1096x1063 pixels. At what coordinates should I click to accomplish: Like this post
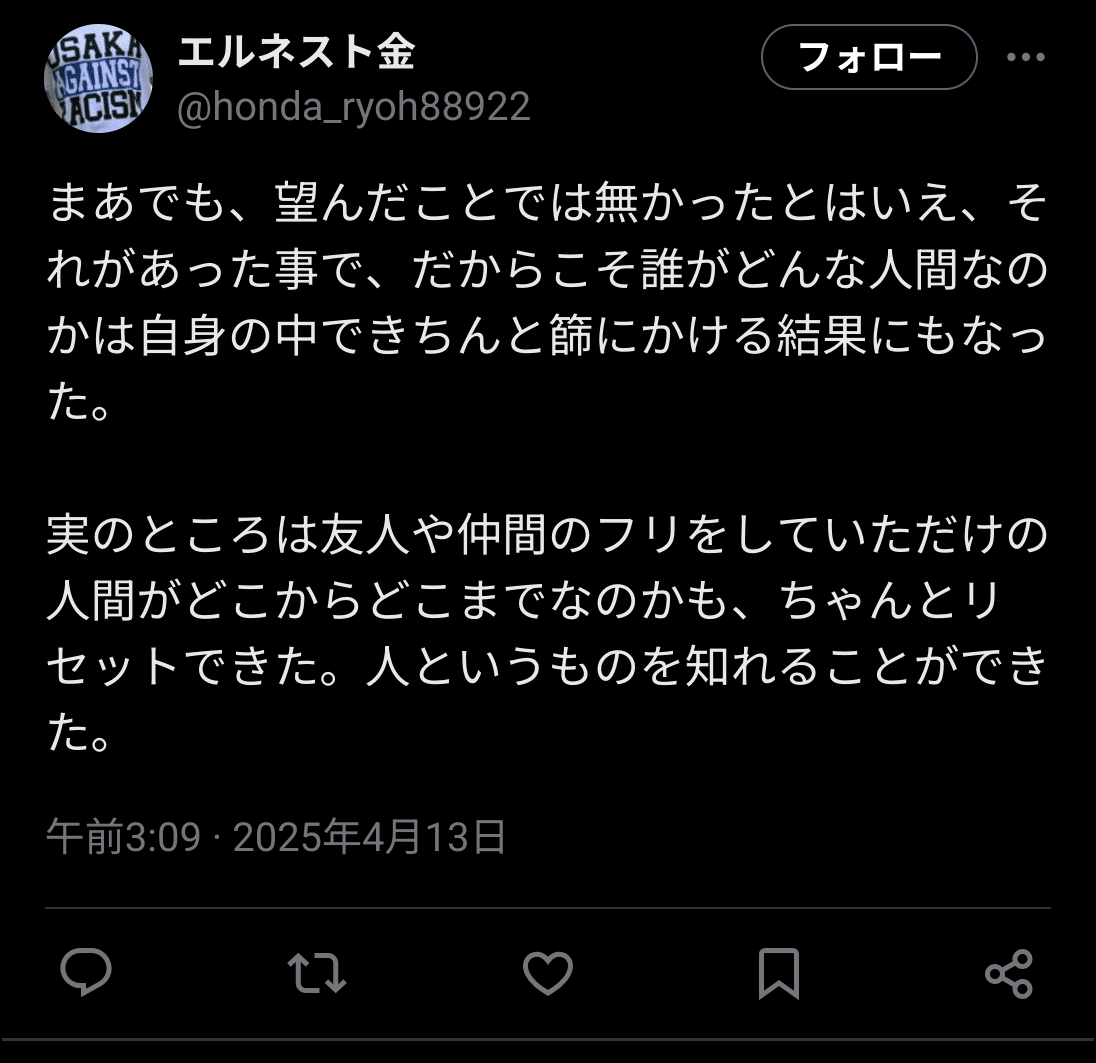548,972
